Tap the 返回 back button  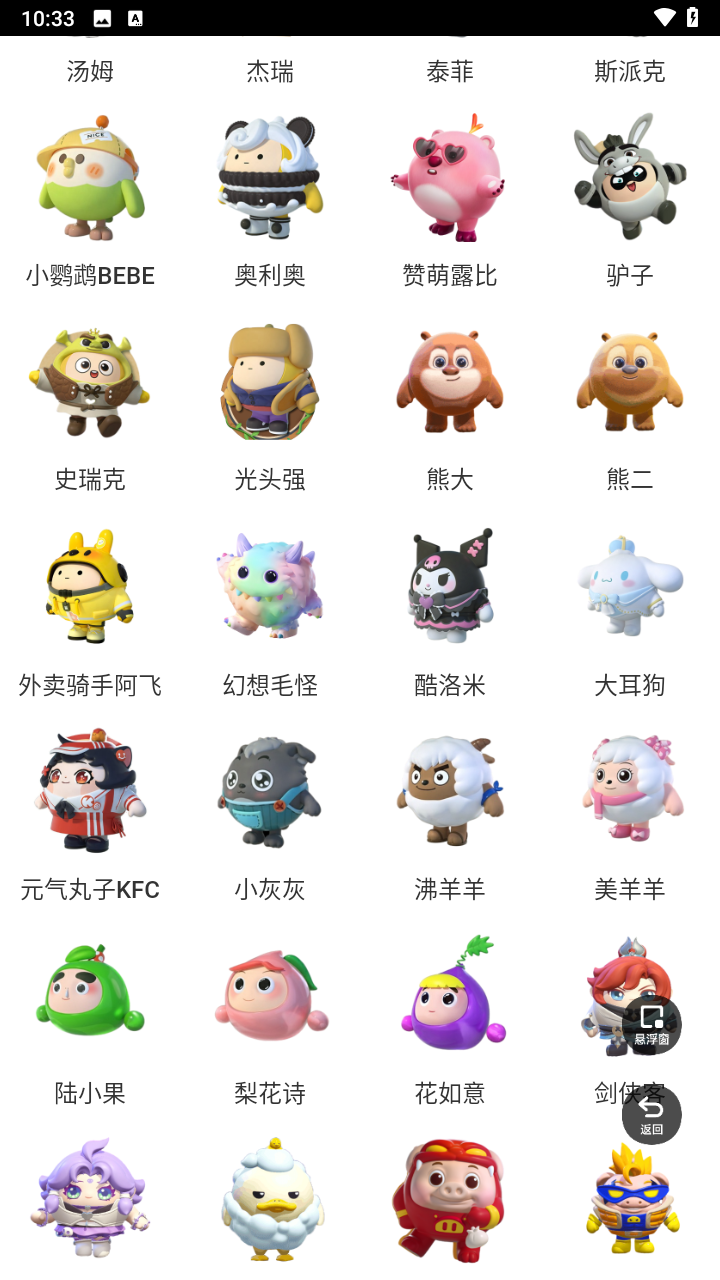pos(652,1115)
